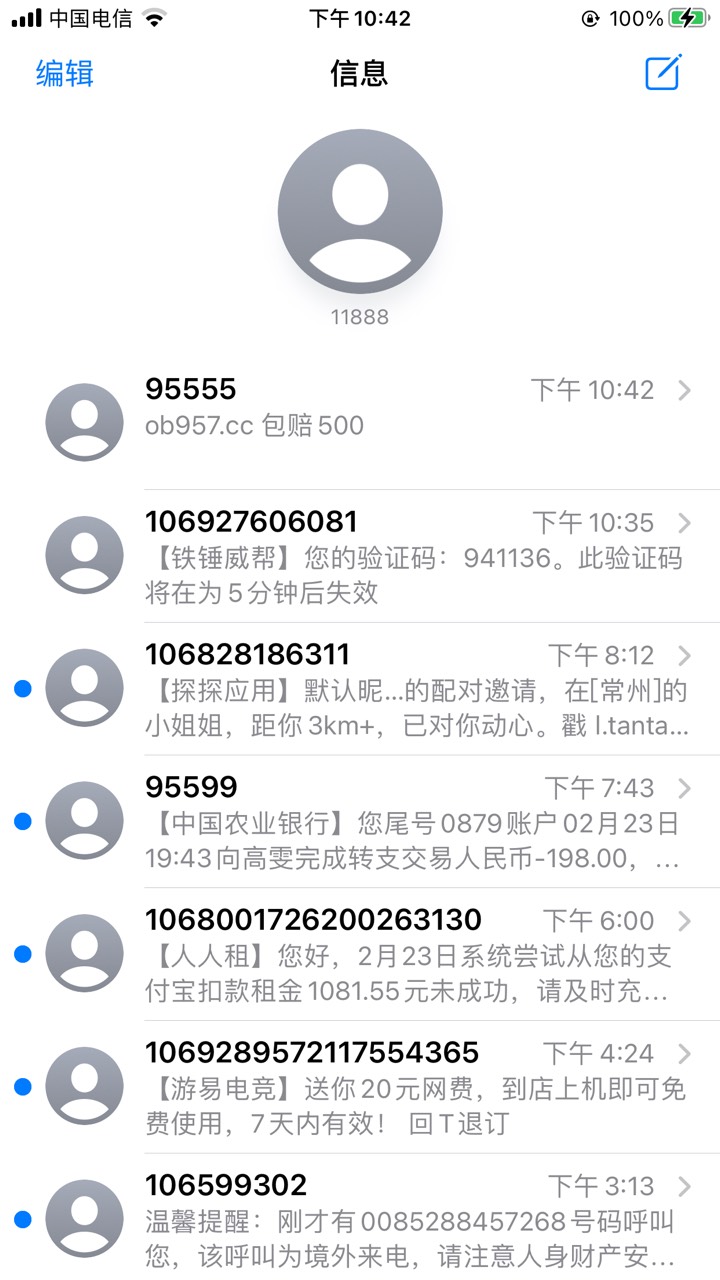Open the message thread from 95555
Image resolution: width=720 pixels, height=1280 pixels.
coord(360,423)
